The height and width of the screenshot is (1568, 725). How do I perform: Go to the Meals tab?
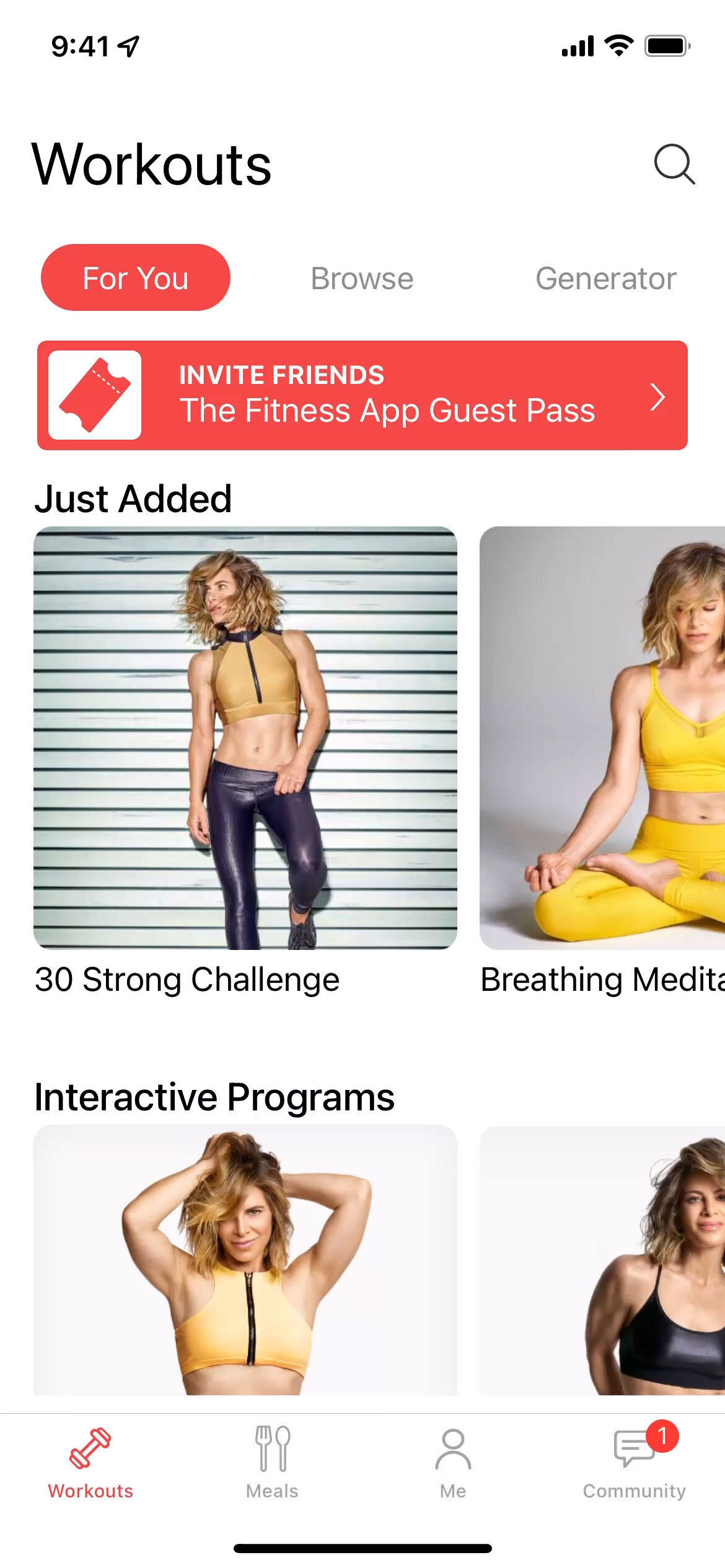coord(272,1463)
